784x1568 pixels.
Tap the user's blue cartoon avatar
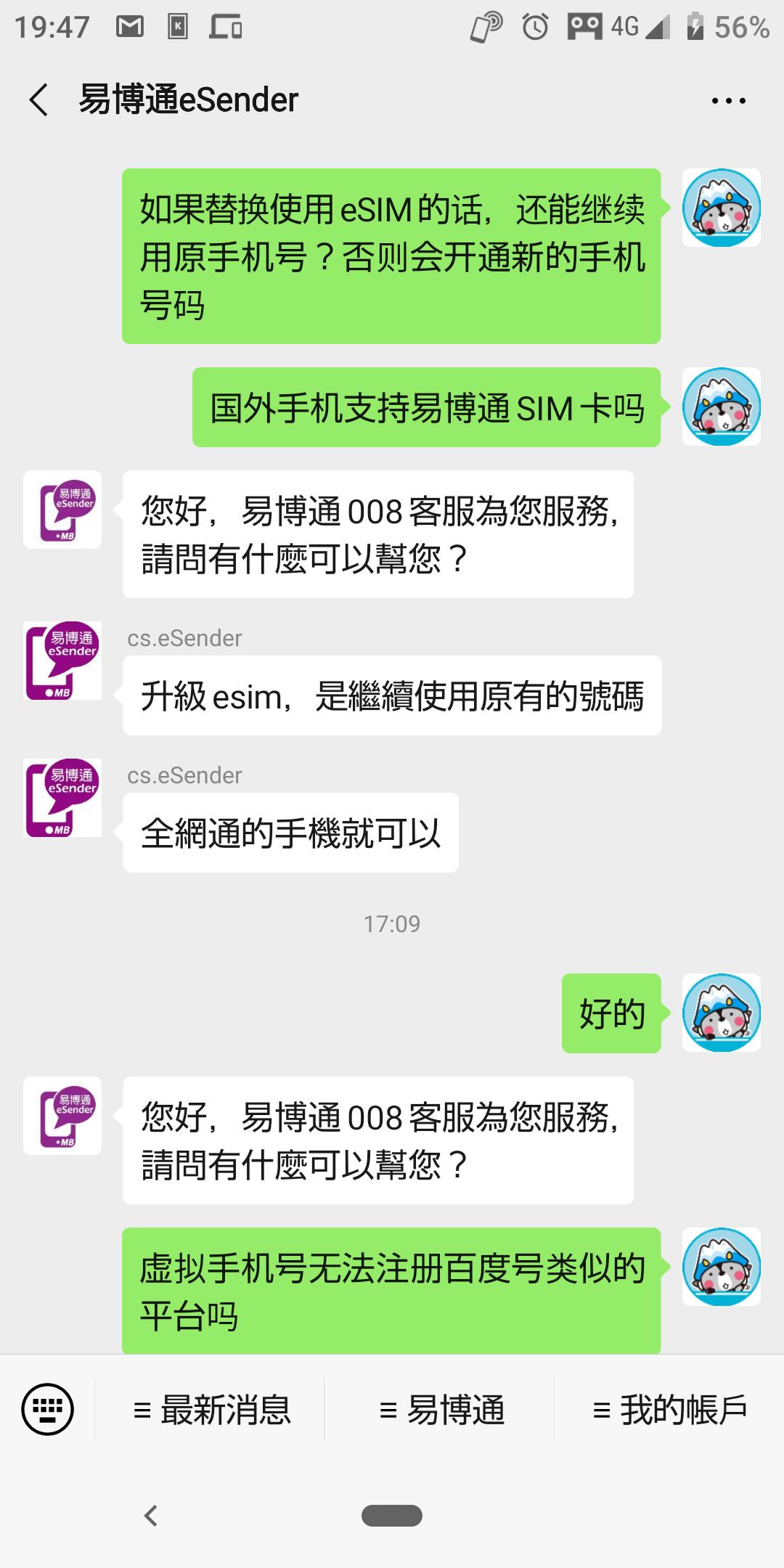click(721, 208)
